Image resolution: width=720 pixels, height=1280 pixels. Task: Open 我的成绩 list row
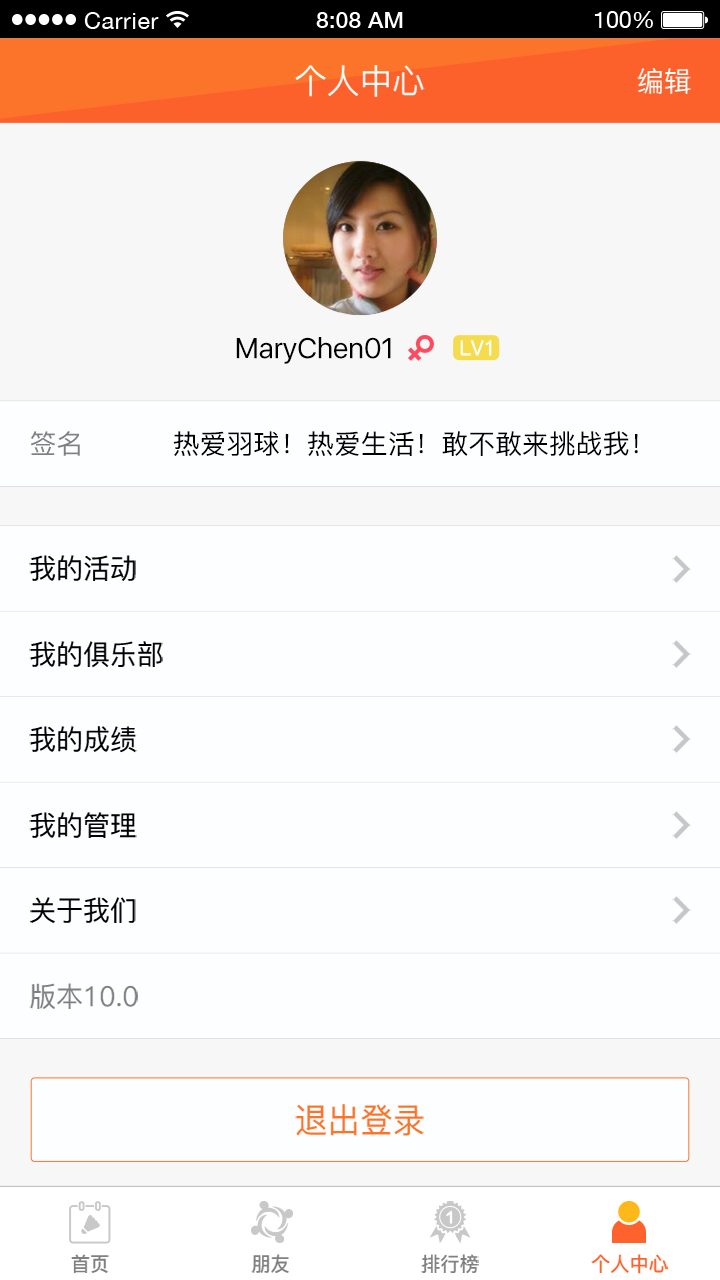[x=360, y=739]
